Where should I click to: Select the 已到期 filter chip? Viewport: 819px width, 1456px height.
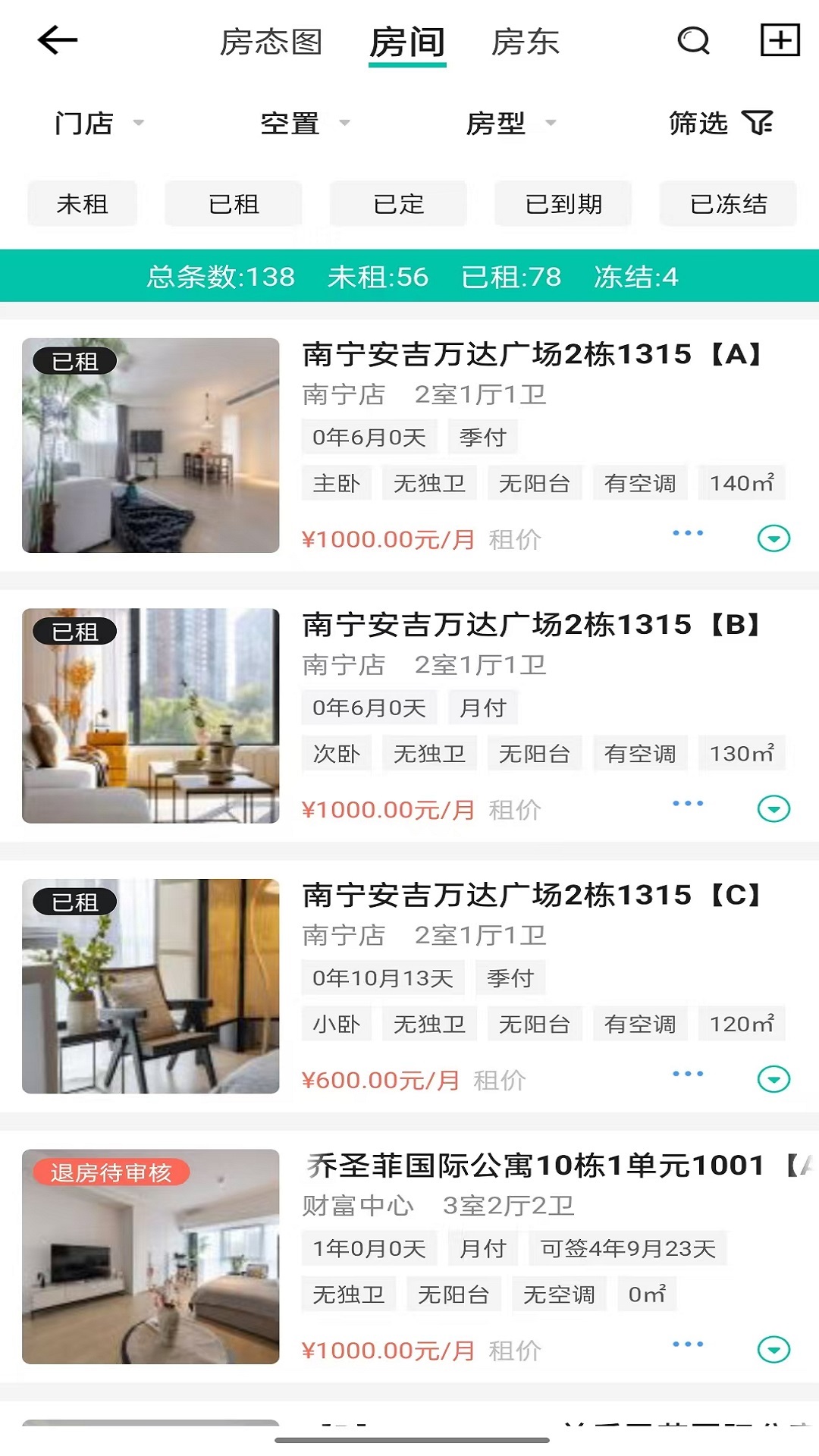(563, 204)
